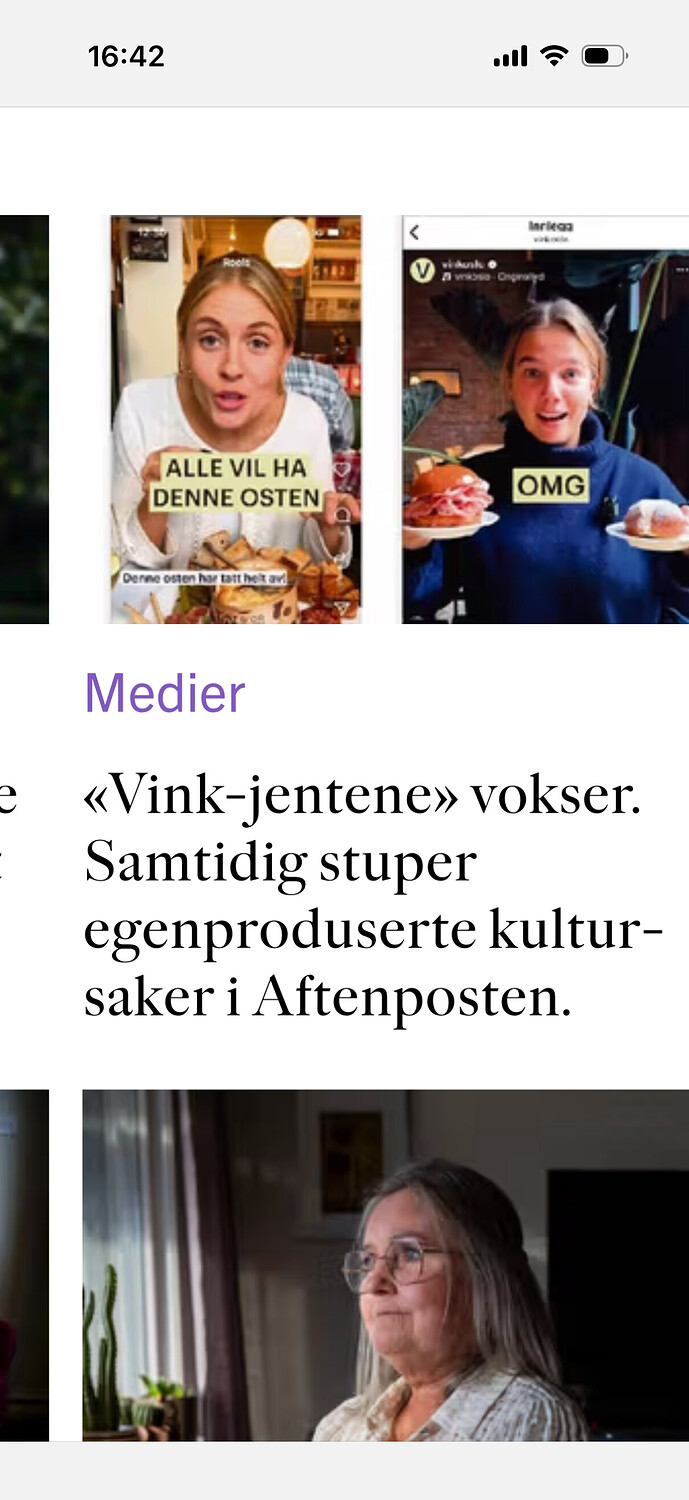This screenshot has height=1500, width=689.
Task: Open the Medier category link
Action: coord(165,693)
